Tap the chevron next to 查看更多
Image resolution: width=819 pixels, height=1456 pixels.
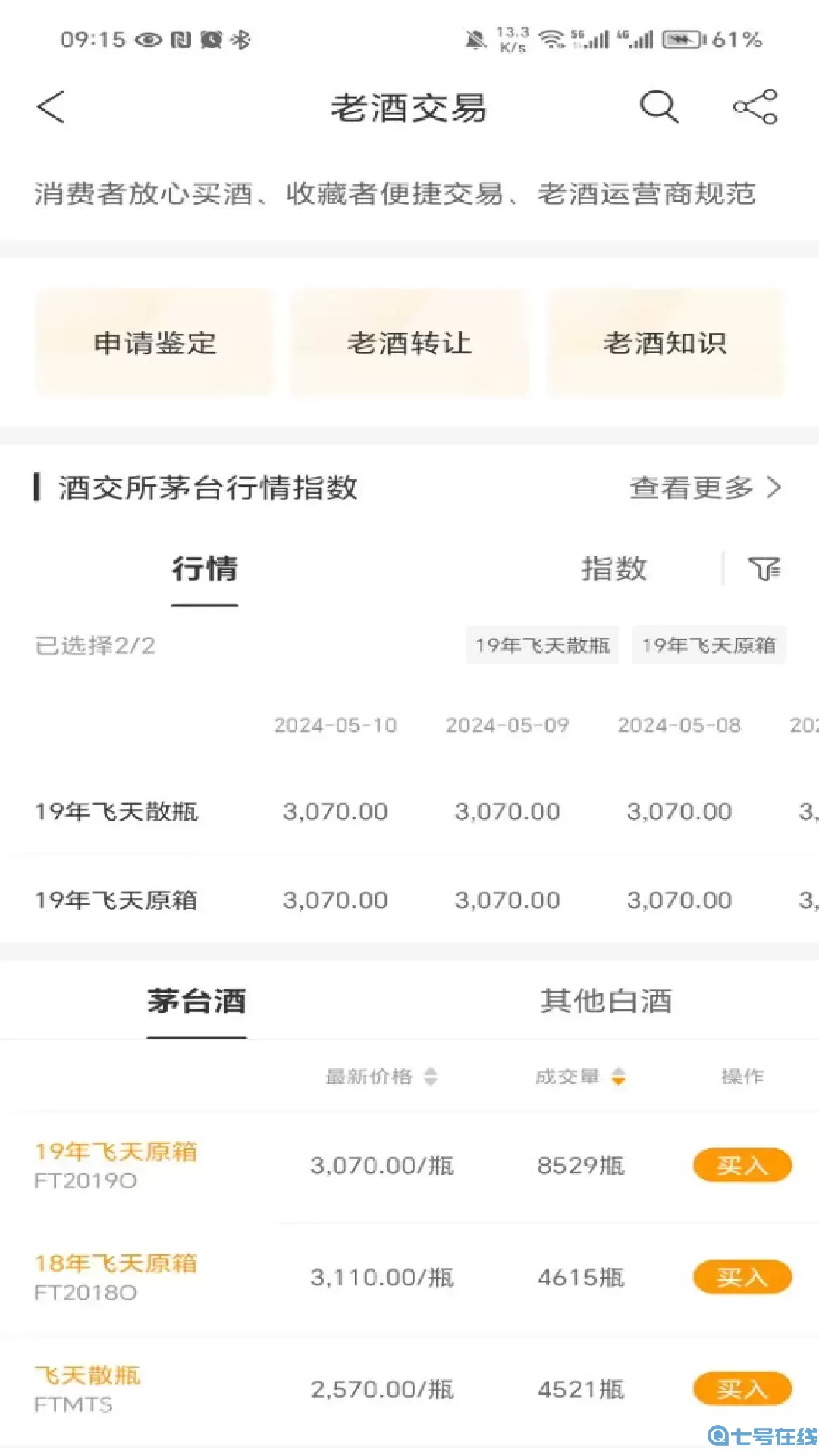(x=775, y=489)
